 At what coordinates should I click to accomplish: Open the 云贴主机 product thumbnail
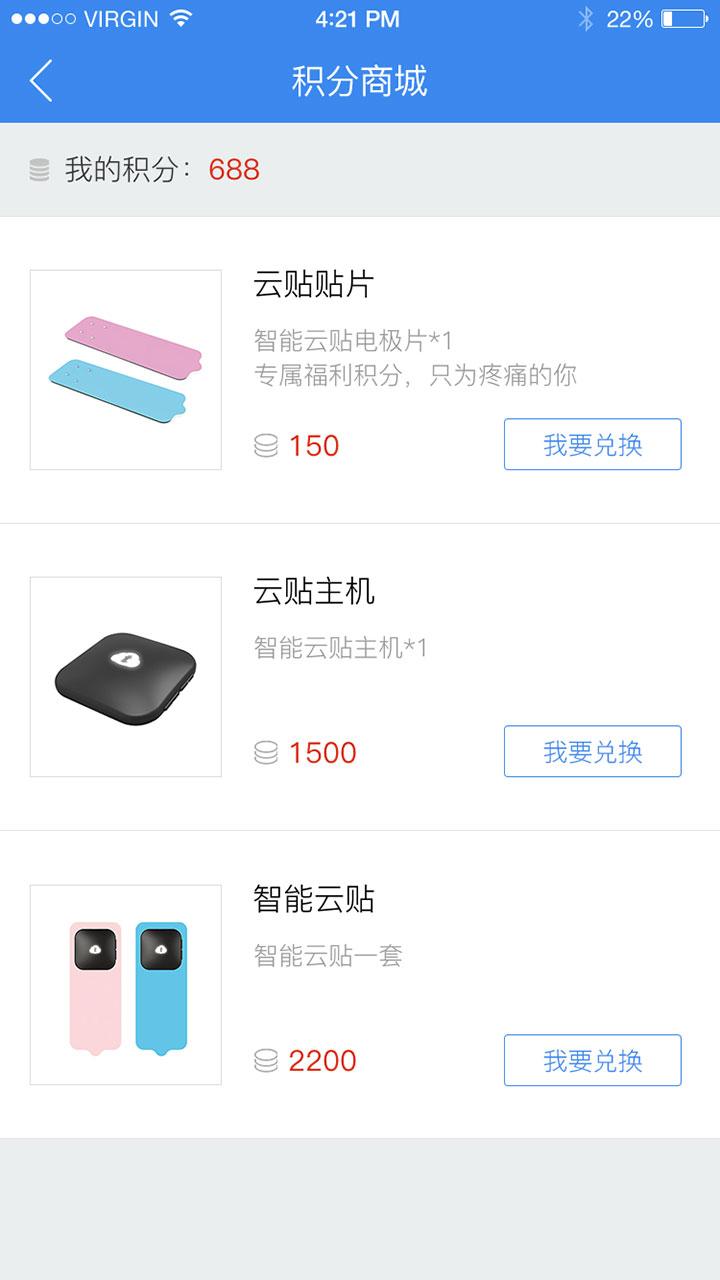pos(125,675)
